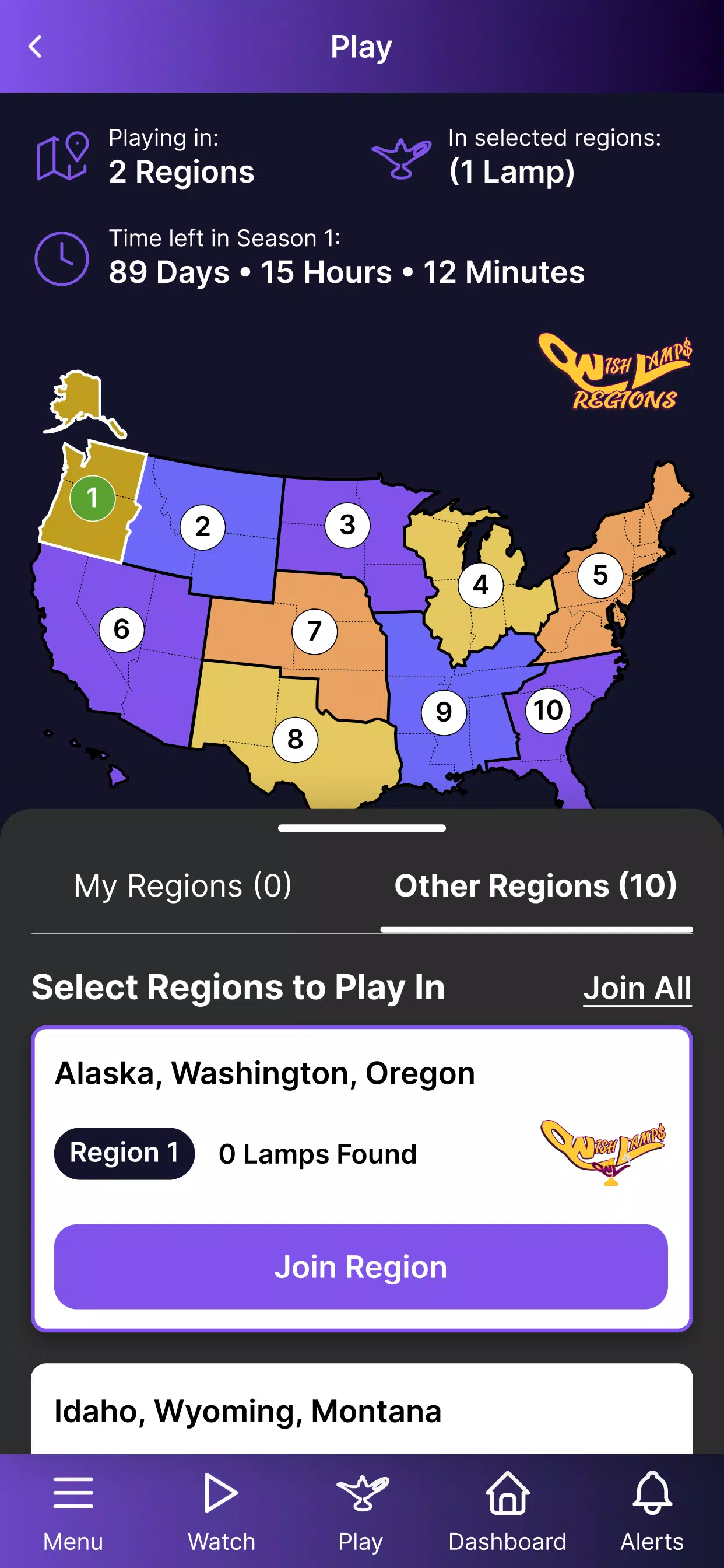Switch to the Watch tab
The height and width of the screenshot is (1568, 724).
click(x=221, y=1511)
